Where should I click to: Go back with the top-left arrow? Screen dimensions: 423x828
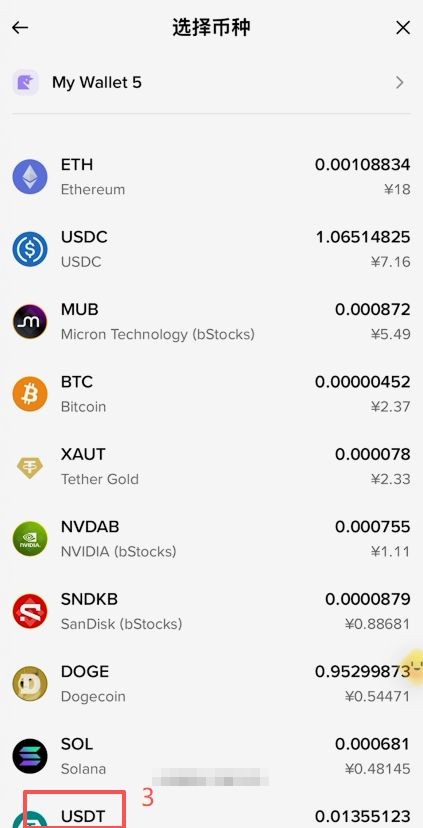pos(20,28)
